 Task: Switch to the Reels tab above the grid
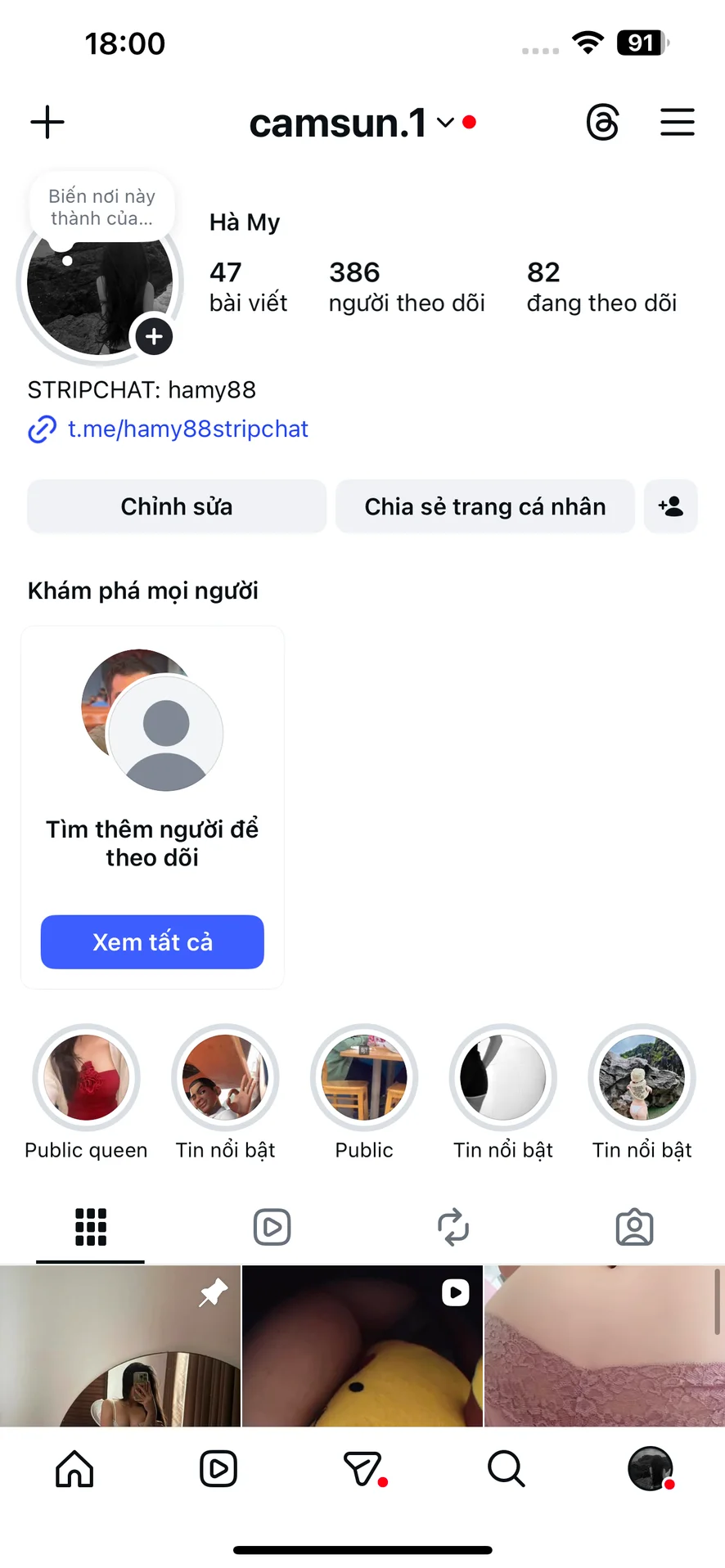[x=272, y=1227]
